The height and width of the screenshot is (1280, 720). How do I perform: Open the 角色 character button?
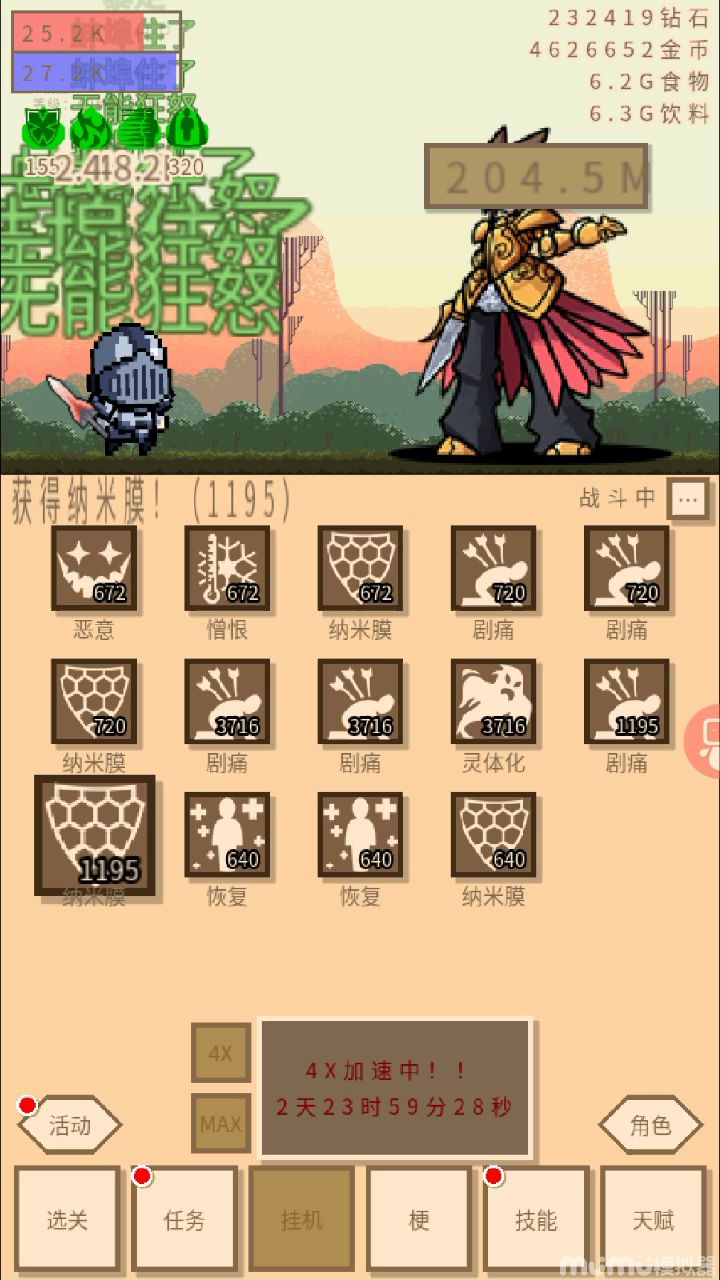650,1125
